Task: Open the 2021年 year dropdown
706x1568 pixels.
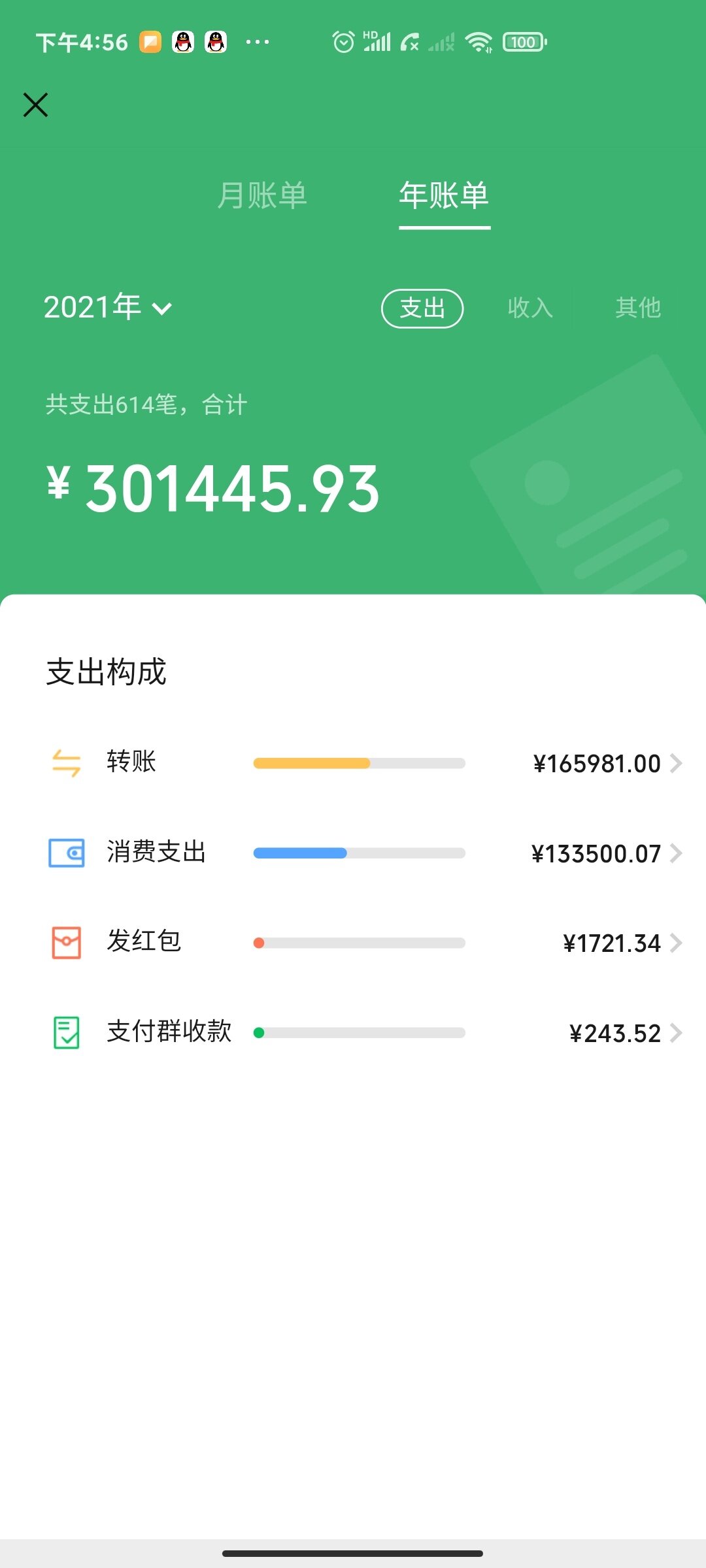Action: point(108,307)
